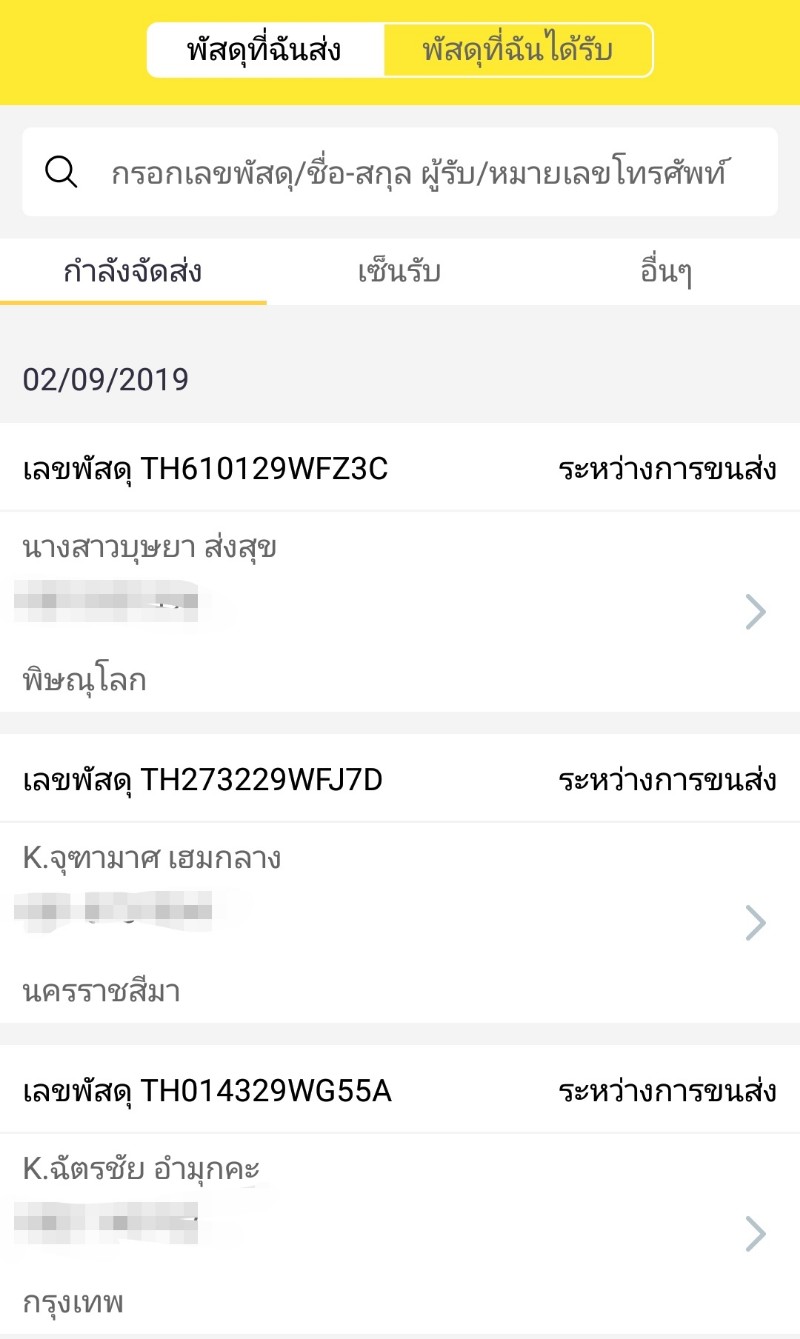The image size is (800, 1339).
Task: Click the search magnifier icon
Action: point(60,171)
